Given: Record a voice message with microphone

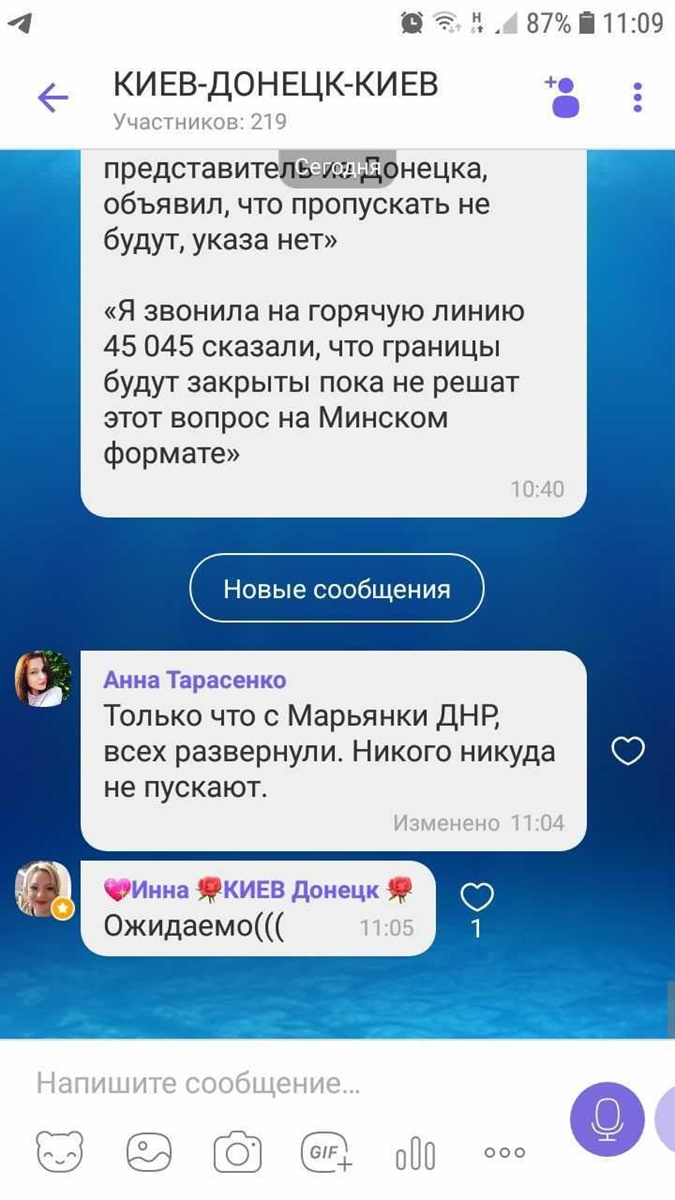Looking at the screenshot, I should coord(607,1118).
